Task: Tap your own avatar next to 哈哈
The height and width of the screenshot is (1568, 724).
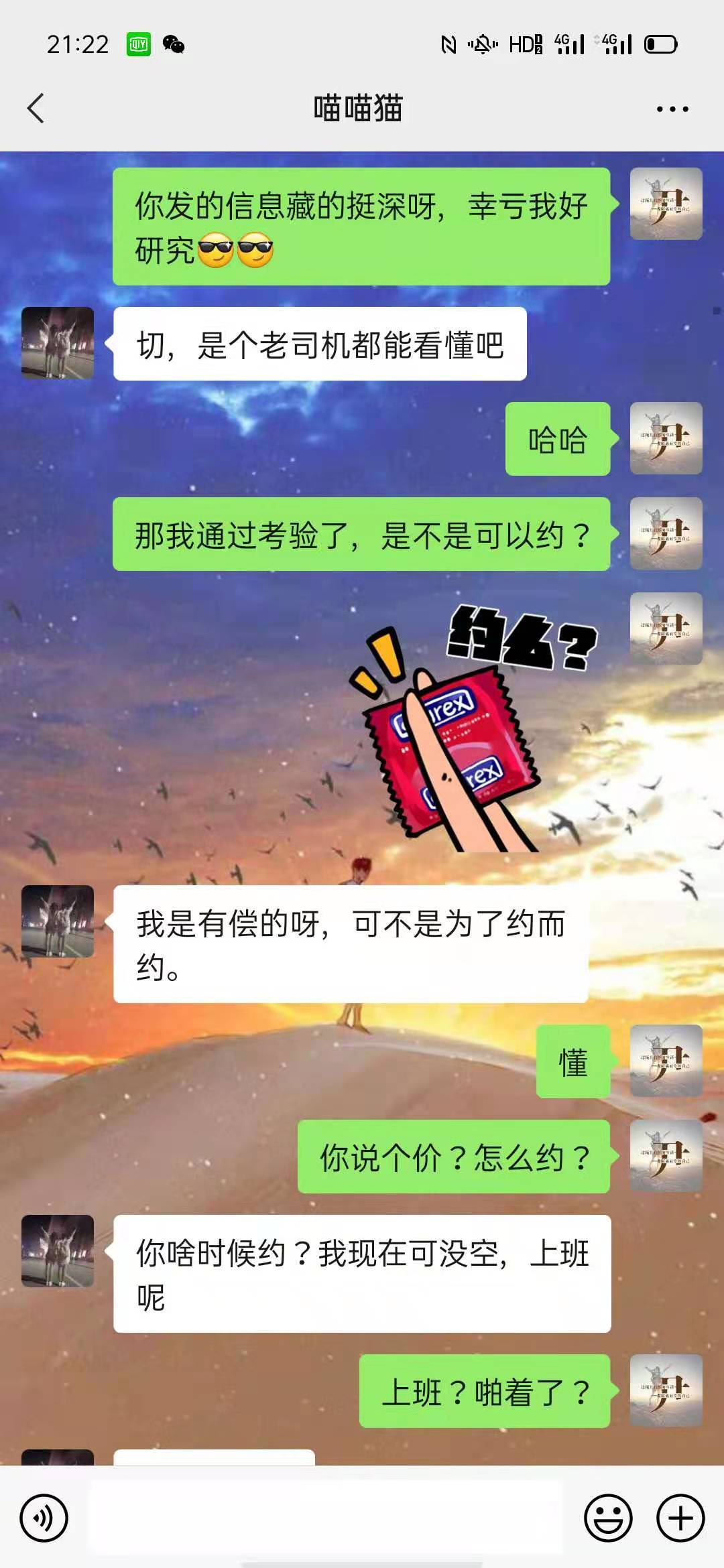Action: (x=666, y=439)
